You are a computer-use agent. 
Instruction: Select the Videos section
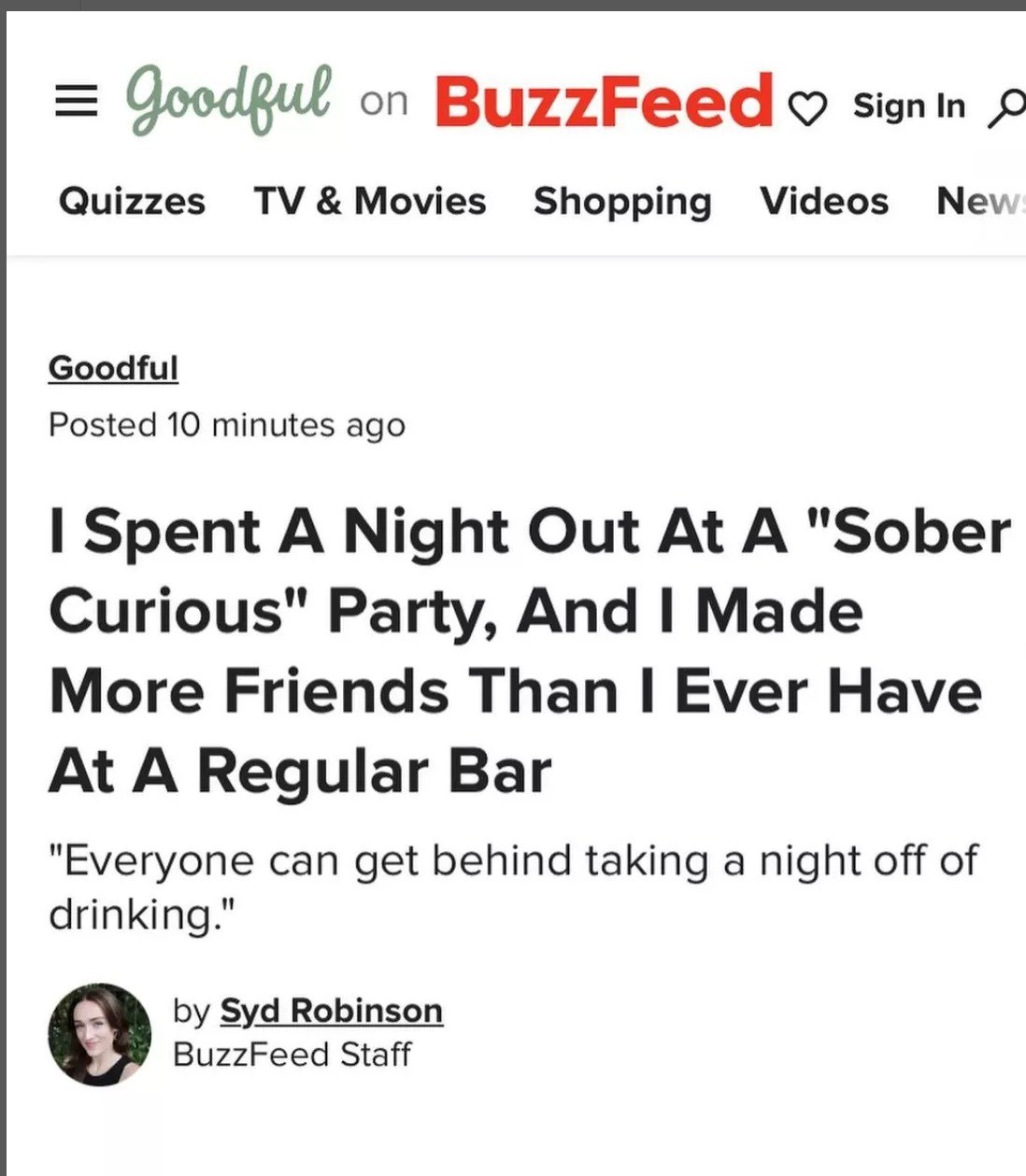point(823,201)
